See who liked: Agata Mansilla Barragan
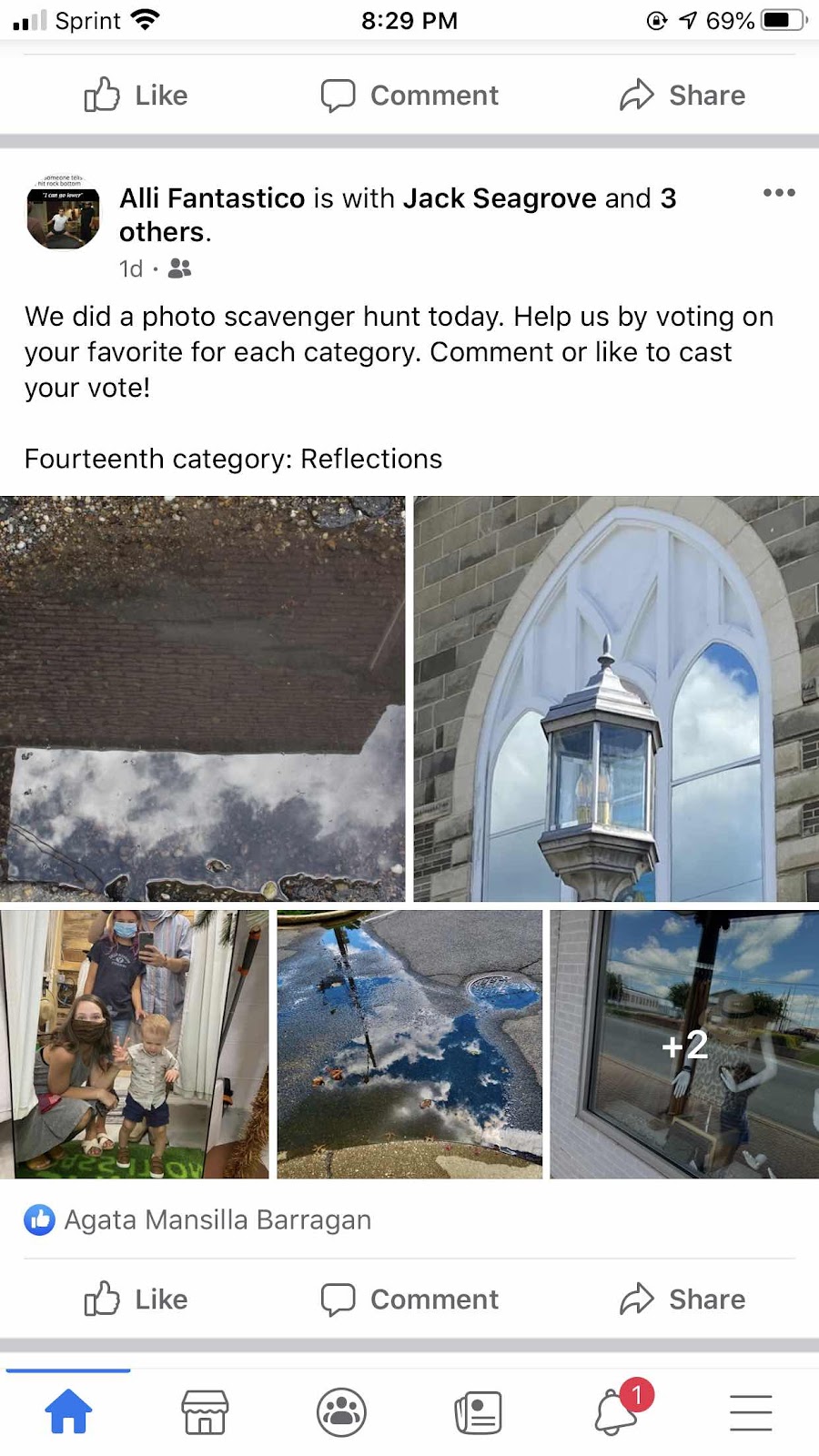The image size is (819, 1456). click(x=217, y=1219)
